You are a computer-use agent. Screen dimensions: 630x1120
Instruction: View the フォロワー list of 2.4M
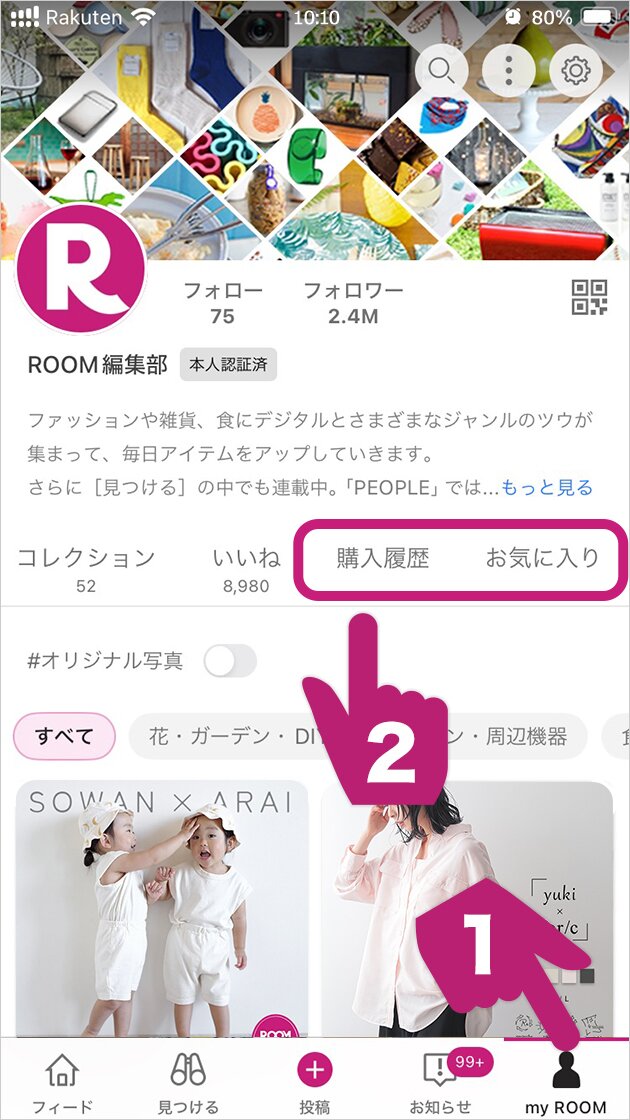(353, 303)
